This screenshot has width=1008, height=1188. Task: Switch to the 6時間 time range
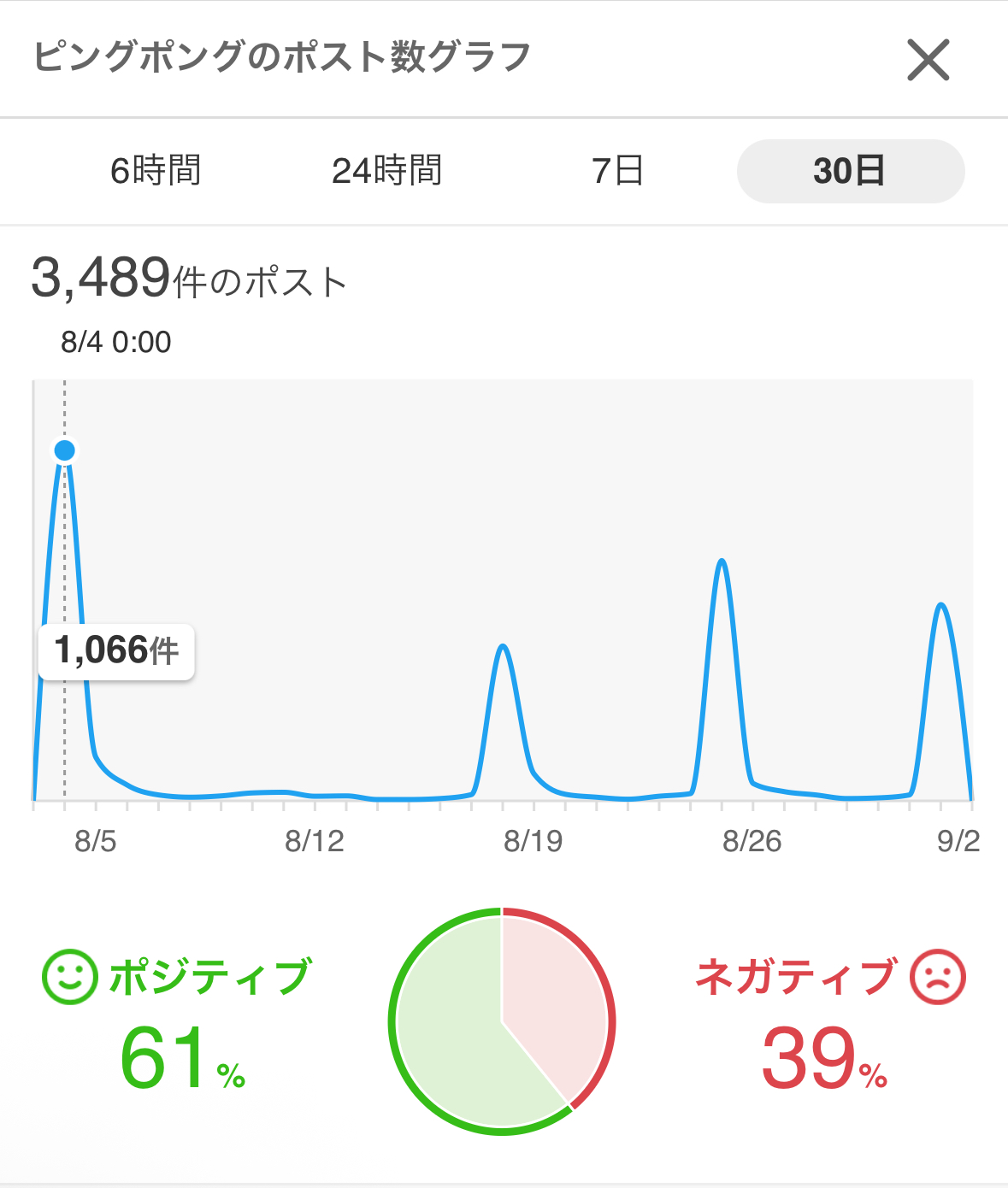[156, 171]
